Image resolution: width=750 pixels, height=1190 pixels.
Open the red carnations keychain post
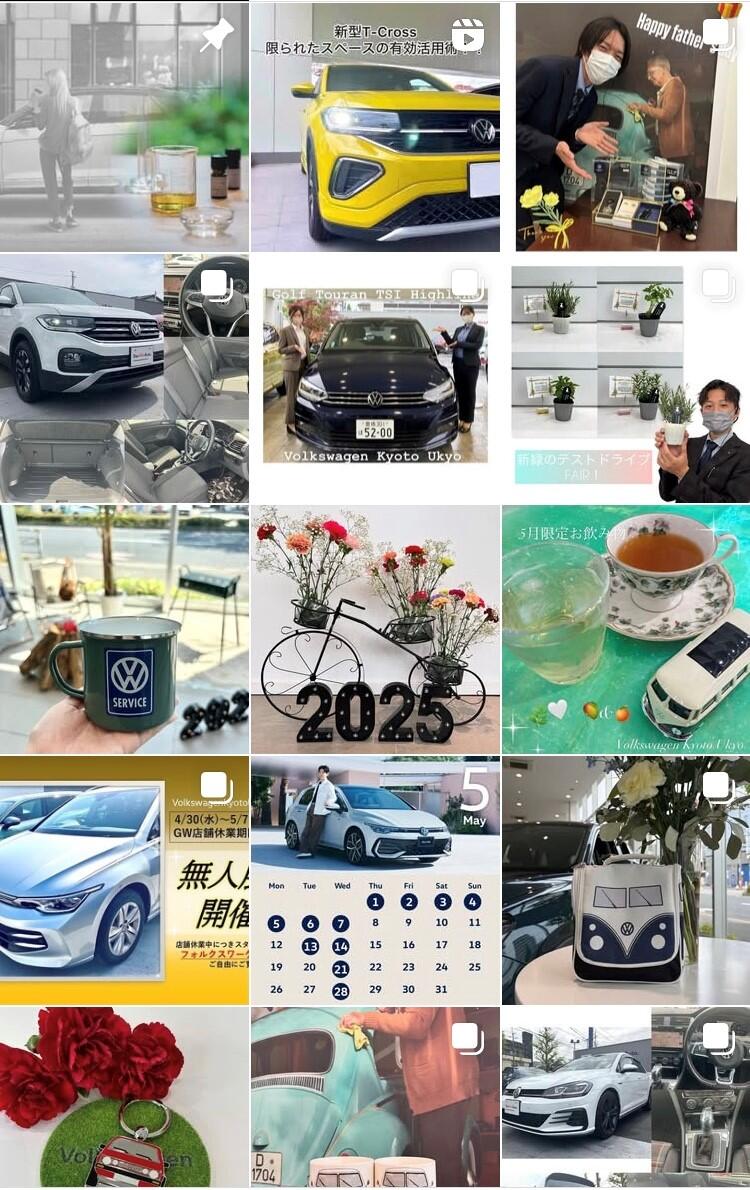124,1097
